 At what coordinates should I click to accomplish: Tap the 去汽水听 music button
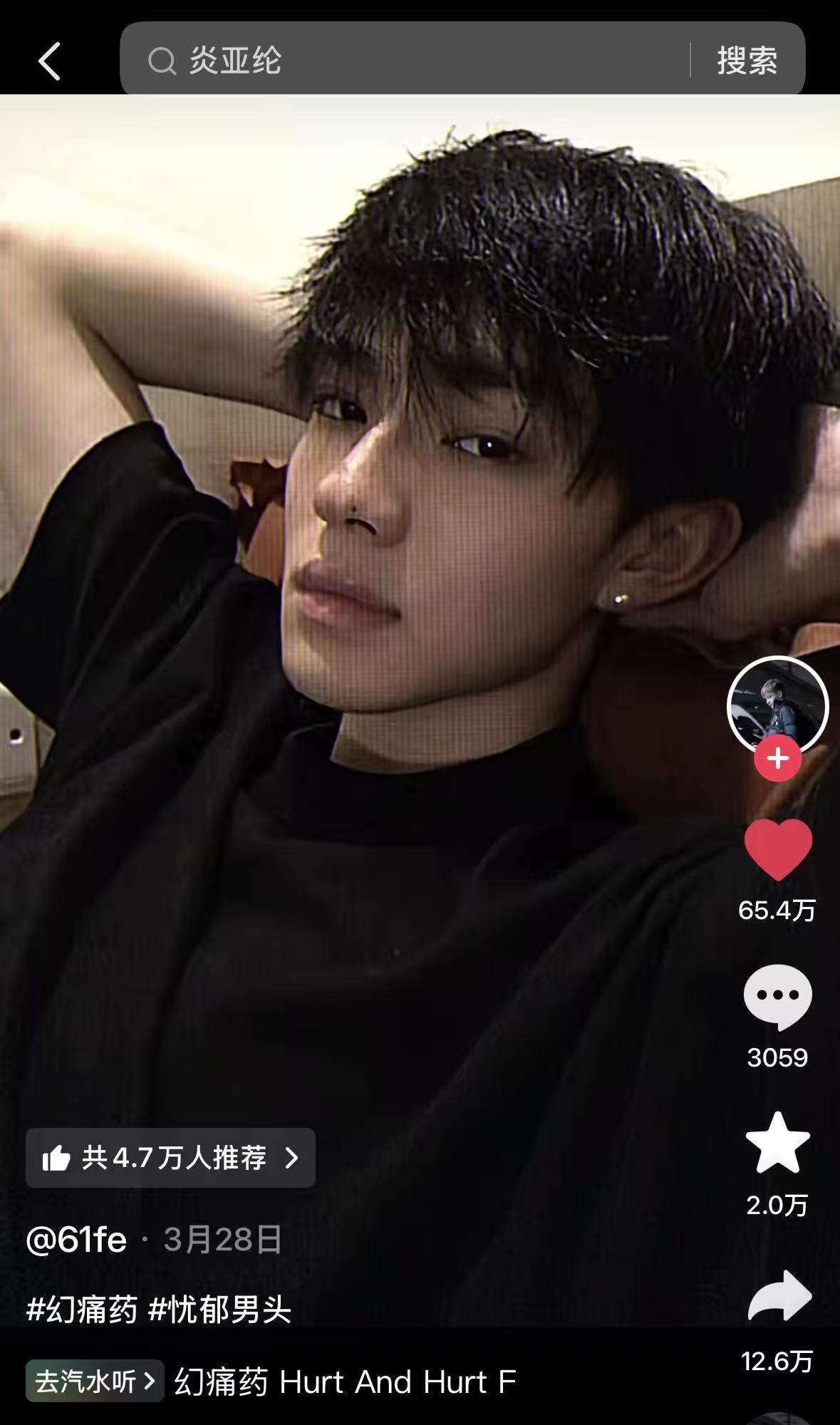pyautogui.click(x=95, y=1382)
